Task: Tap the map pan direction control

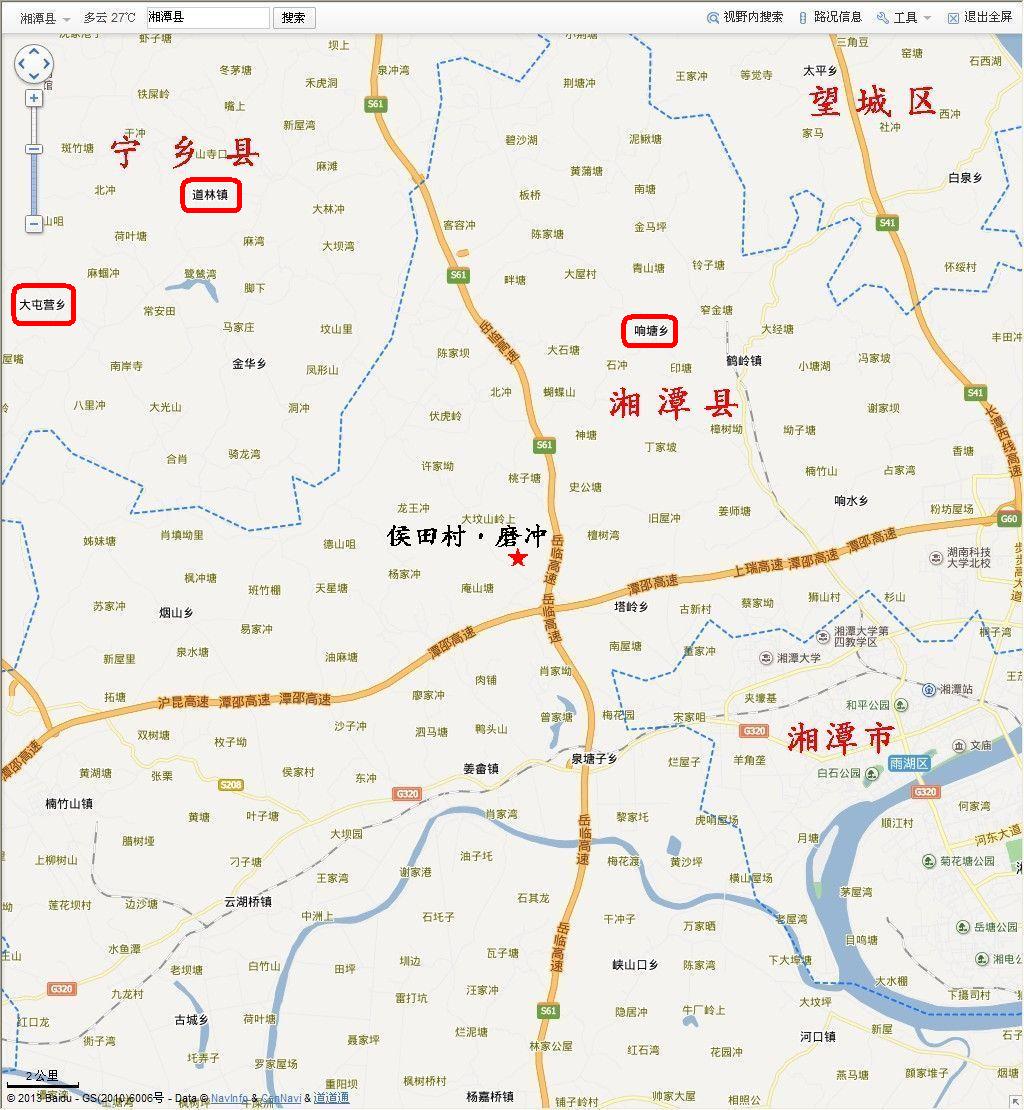Action: click(x=34, y=64)
